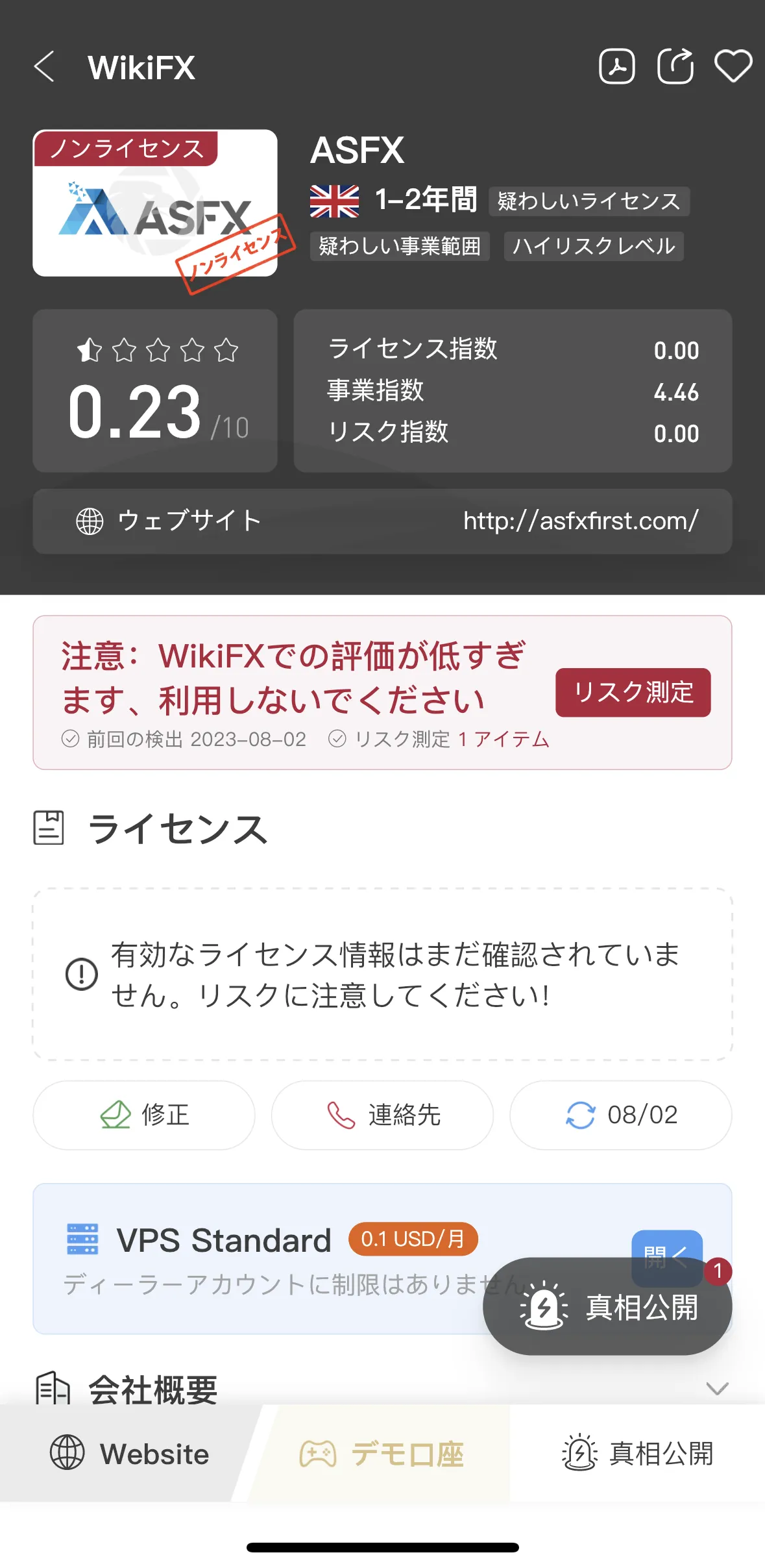Refresh data with the 08/02 button
Screen dimensions: 765x1568
click(x=621, y=1115)
